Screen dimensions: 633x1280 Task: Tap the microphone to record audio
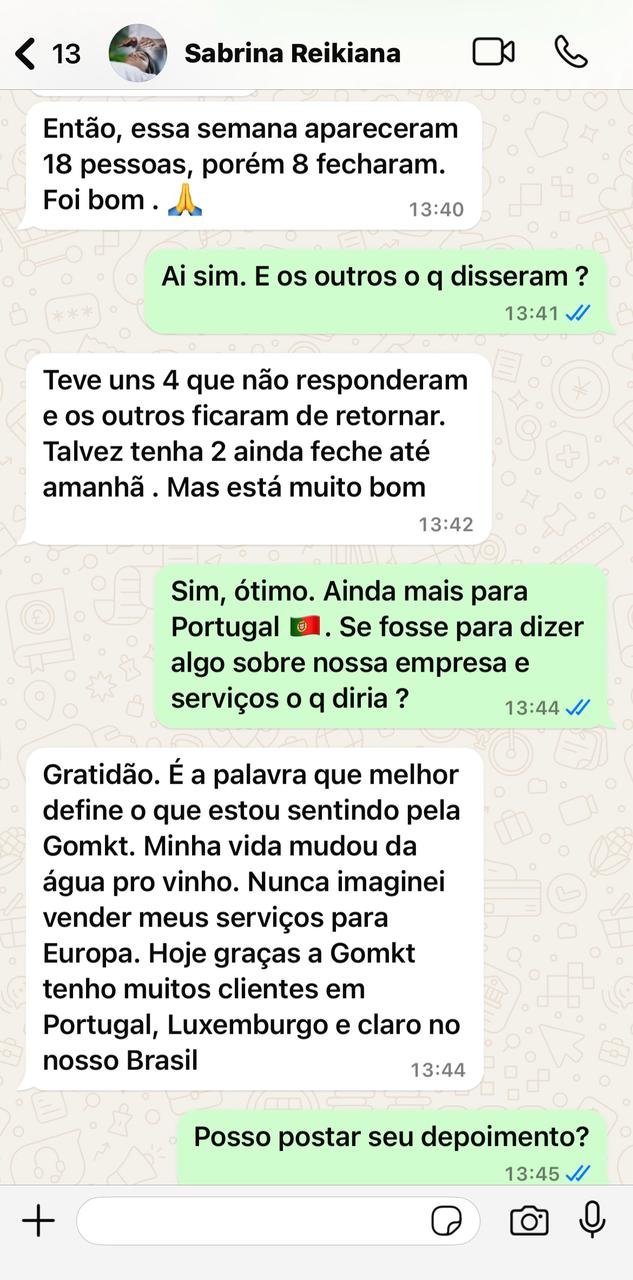(x=592, y=1220)
